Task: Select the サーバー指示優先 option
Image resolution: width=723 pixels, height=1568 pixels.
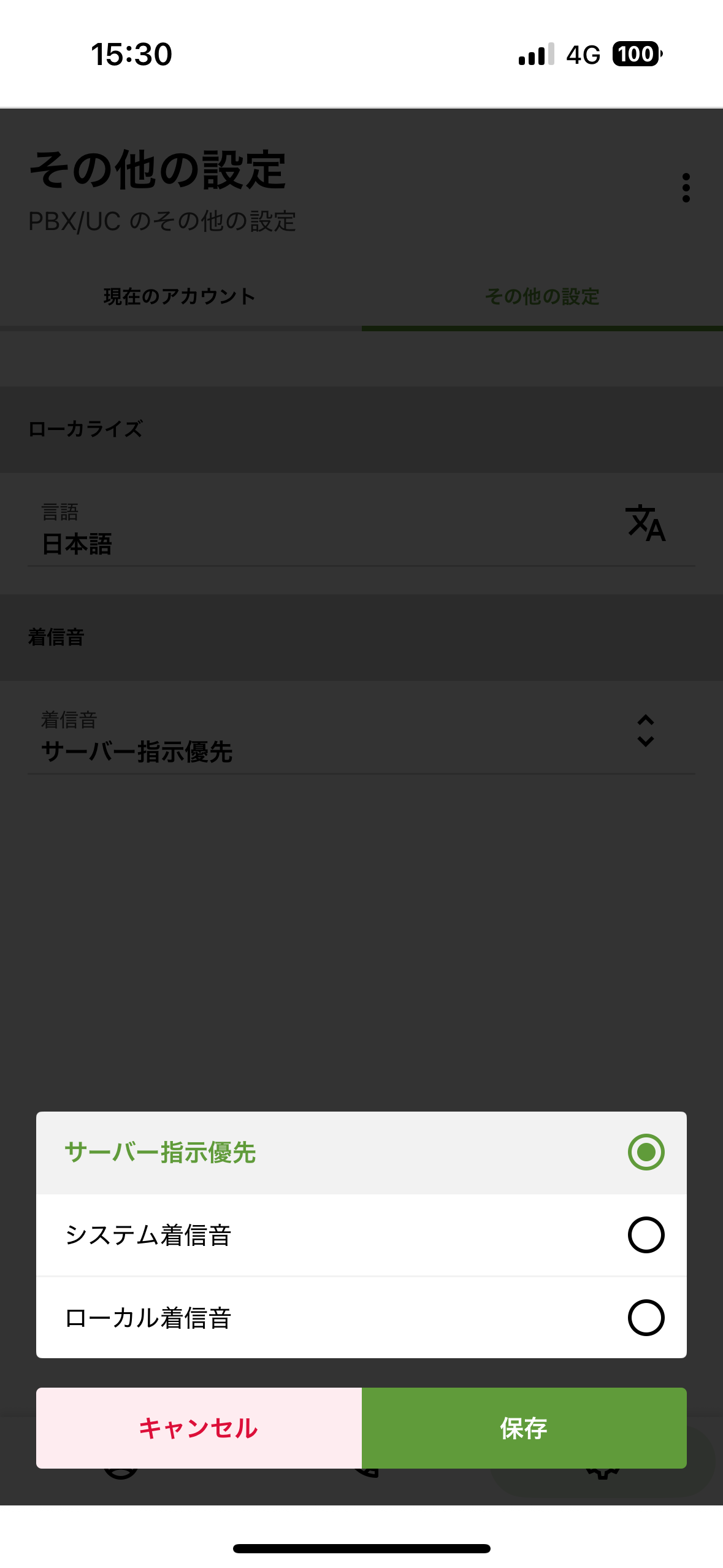Action: [x=361, y=1152]
